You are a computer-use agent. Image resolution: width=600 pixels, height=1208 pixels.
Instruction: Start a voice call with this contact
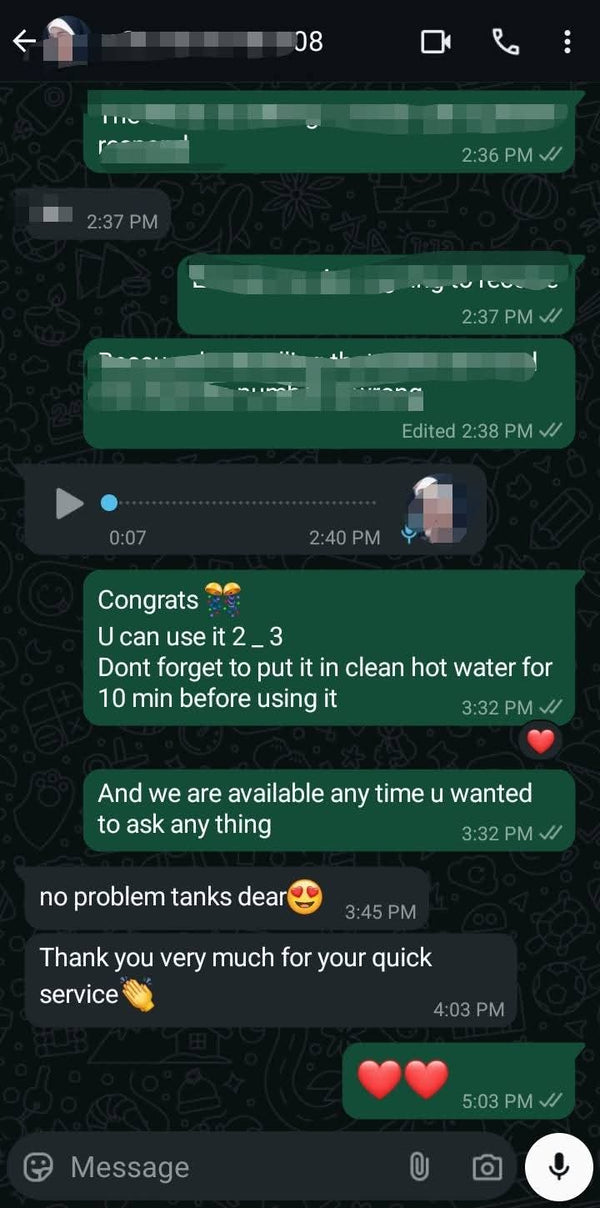(x=504, y=41)
